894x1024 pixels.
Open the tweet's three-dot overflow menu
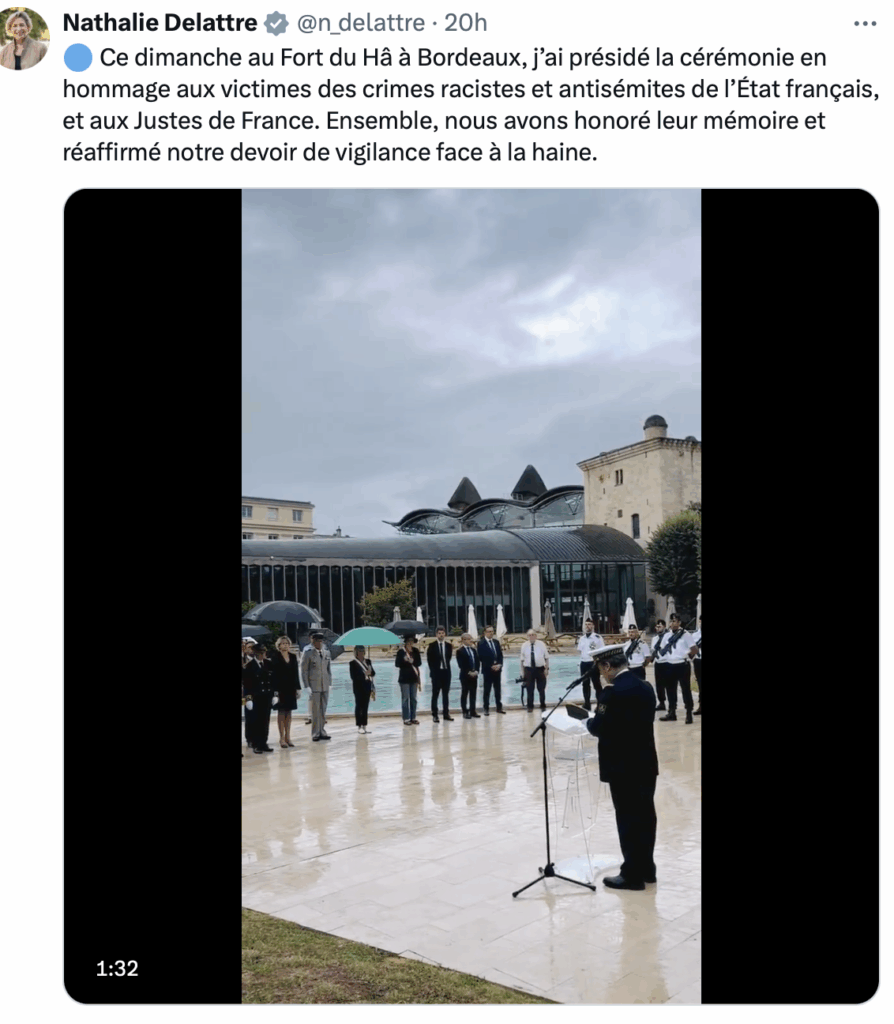[x=864, y=23]
